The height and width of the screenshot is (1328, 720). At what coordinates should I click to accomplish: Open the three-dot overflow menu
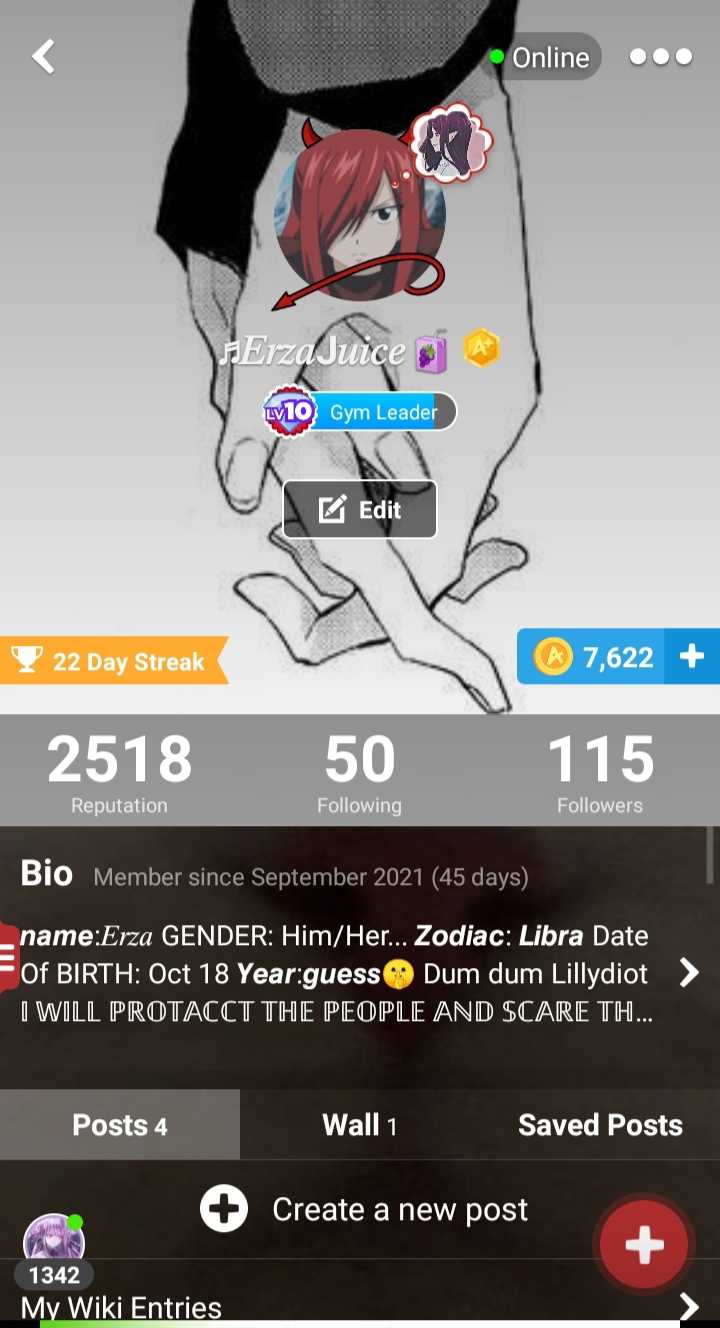660,57
